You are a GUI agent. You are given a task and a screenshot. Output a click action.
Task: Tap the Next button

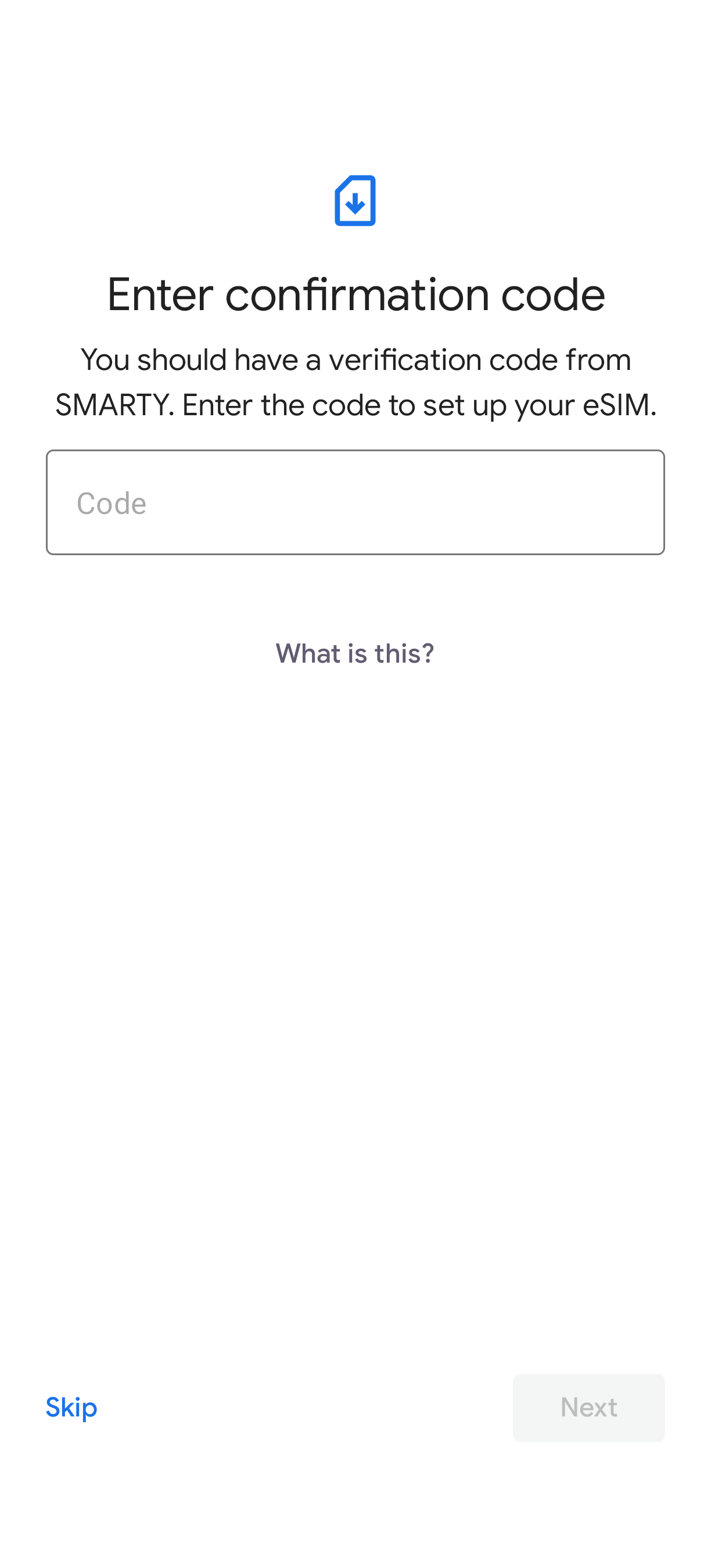pyautogui.click(x=588, y=1407)
